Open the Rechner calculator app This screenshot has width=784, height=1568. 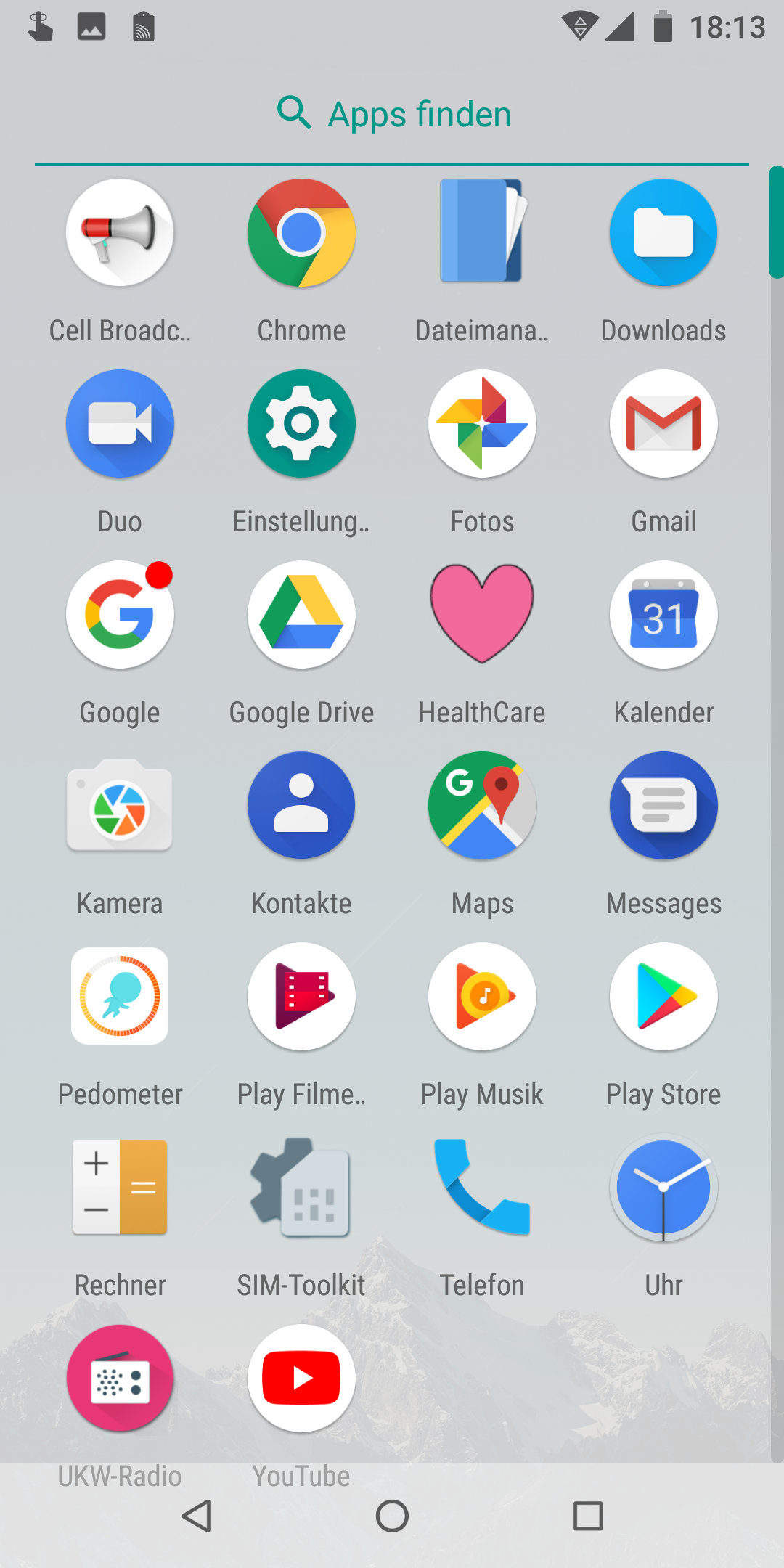(x=120, y=1188)
